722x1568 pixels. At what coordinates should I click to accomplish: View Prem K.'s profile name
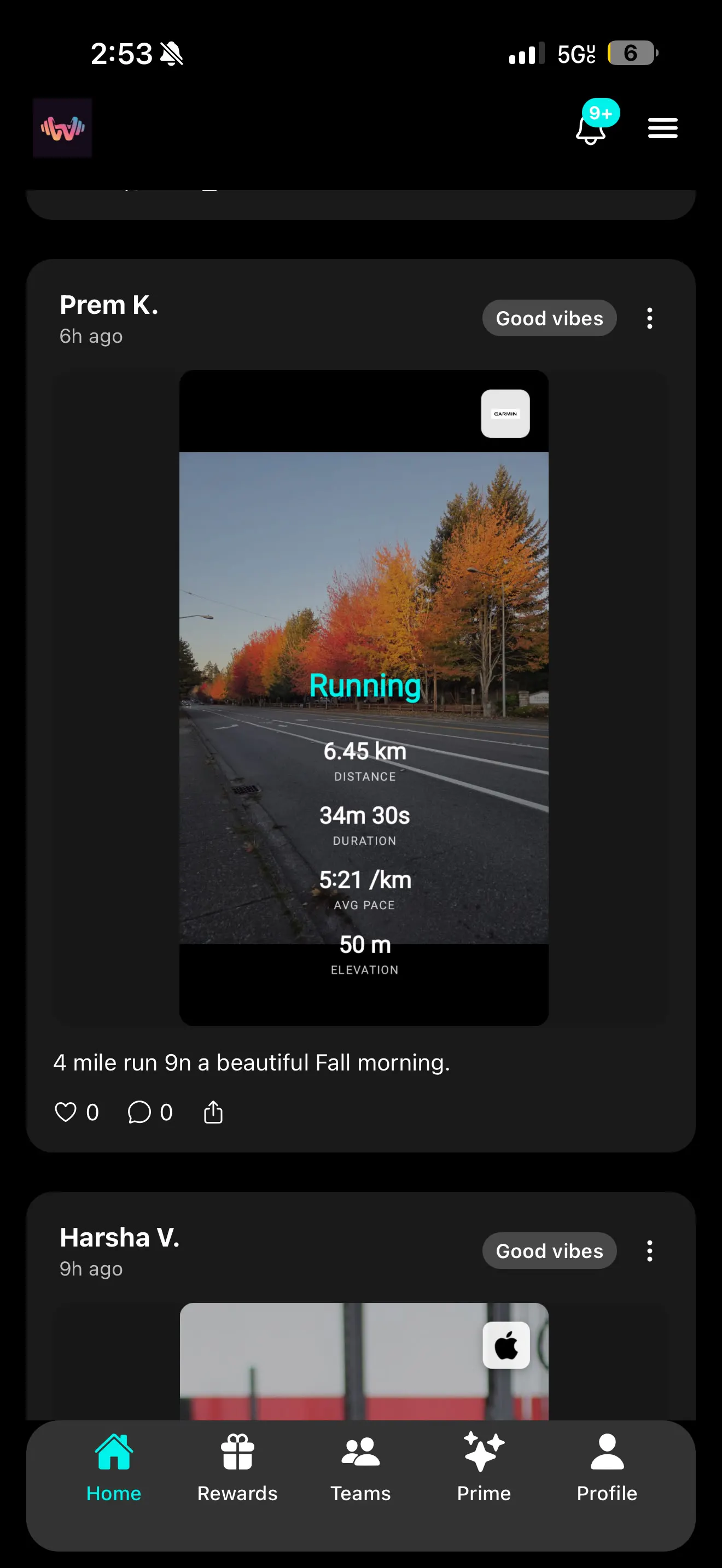coord(109,305)
